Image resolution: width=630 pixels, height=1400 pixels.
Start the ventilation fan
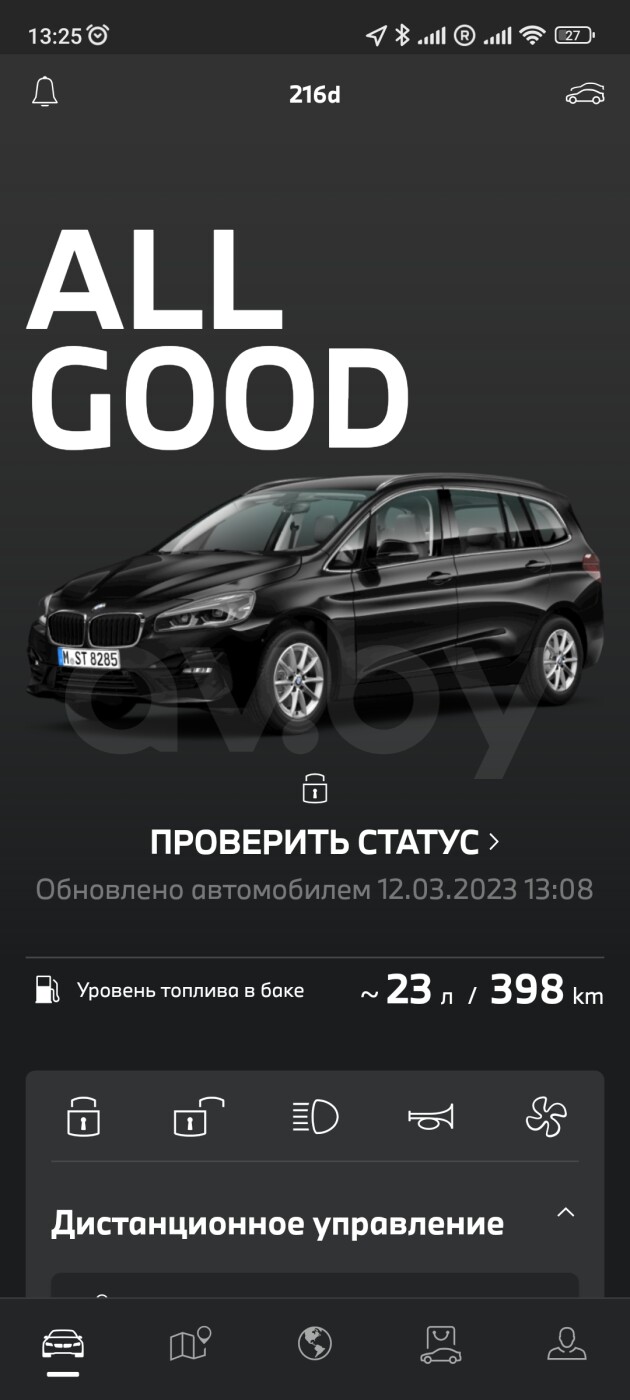pos(546,1116)
